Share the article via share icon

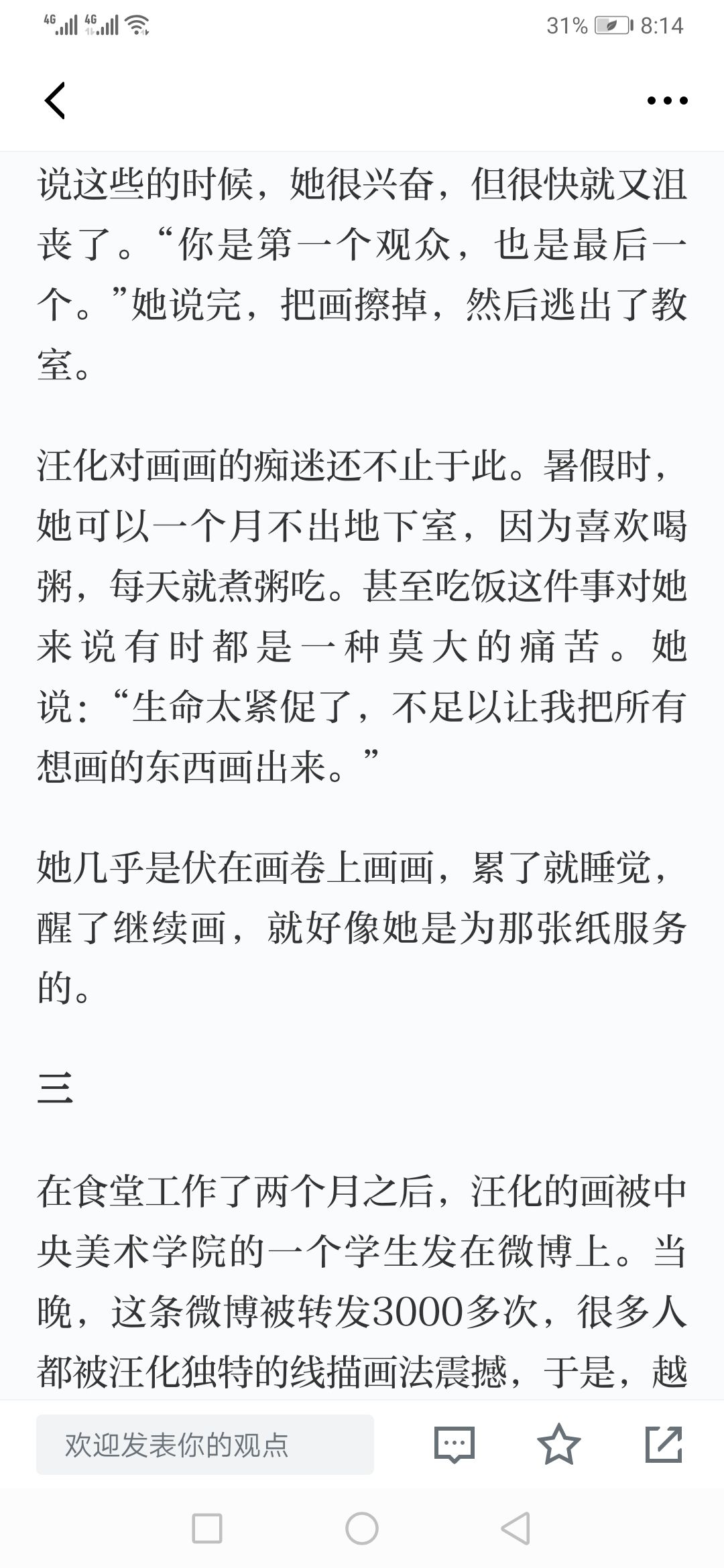(664, 1444)
